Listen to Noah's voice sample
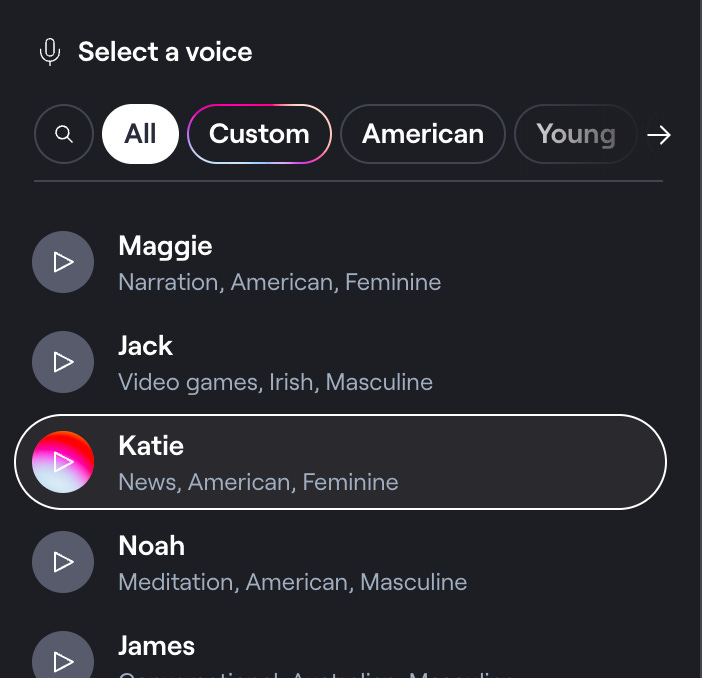 tap(63, 562)
